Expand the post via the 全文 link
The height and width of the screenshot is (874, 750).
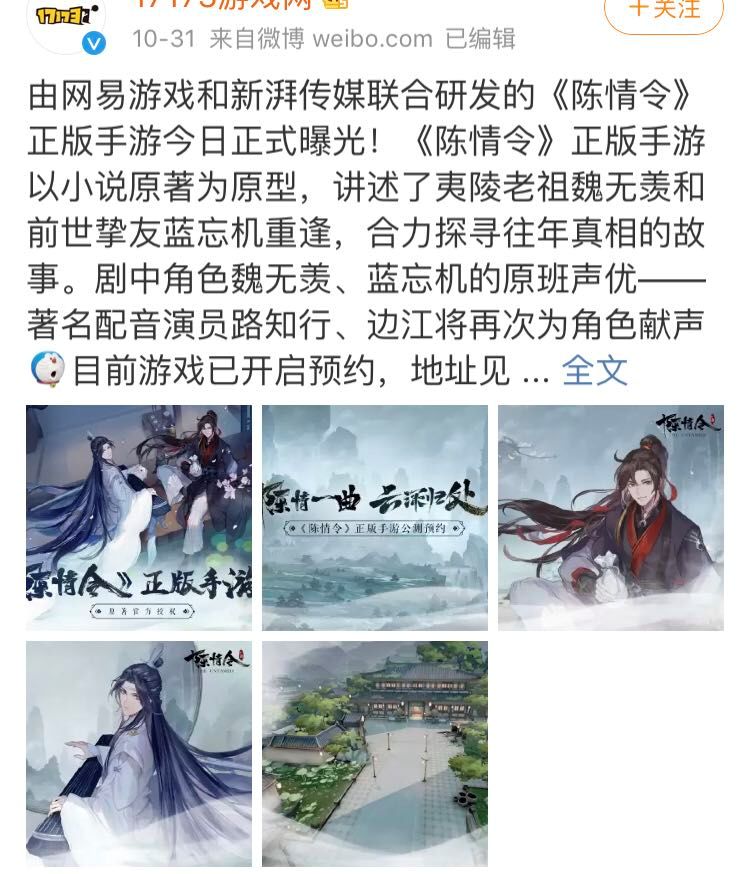[x=595, y=371]
